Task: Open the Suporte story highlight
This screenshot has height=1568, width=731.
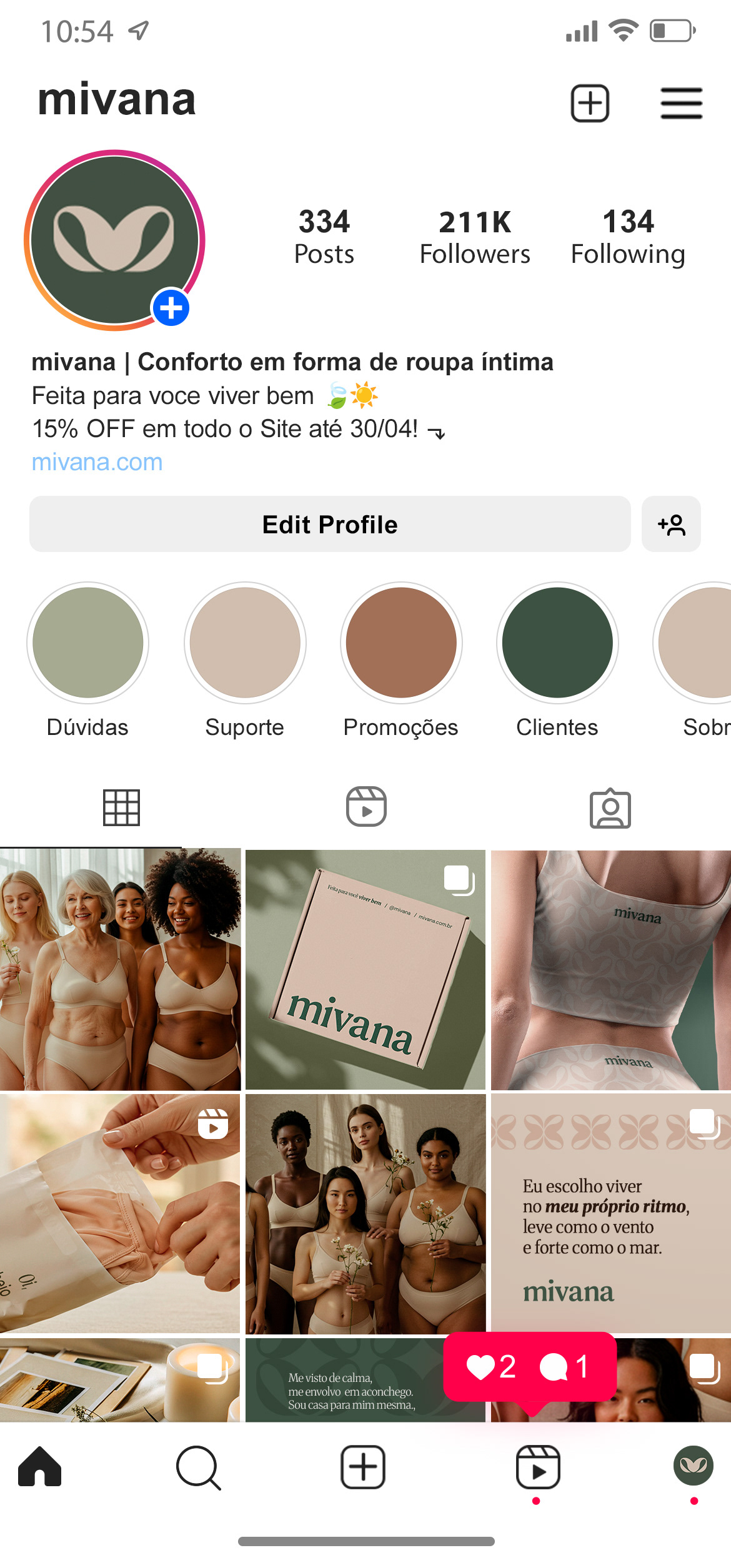Action: click(x=245, y=643)
